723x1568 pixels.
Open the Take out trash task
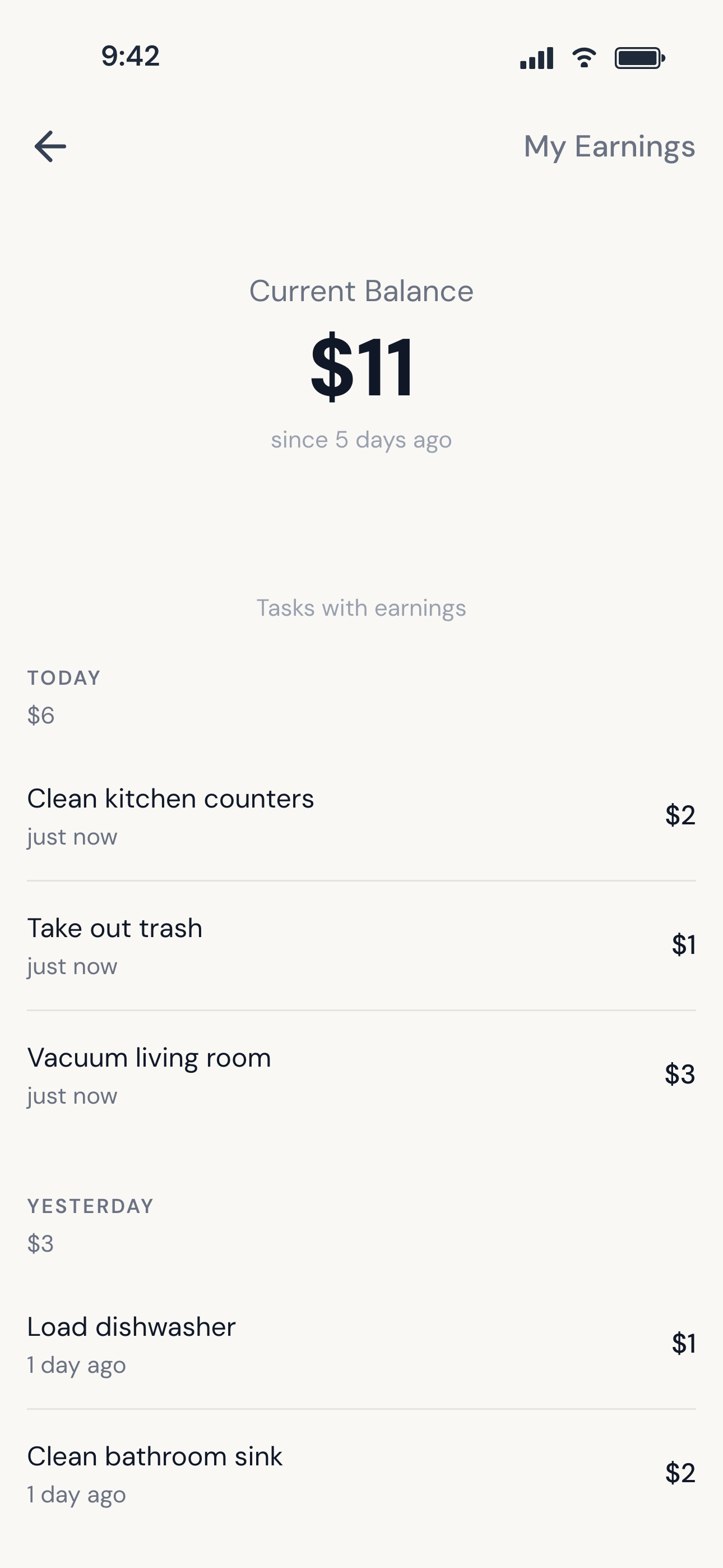pyautogui.click(x=115, y=927)
